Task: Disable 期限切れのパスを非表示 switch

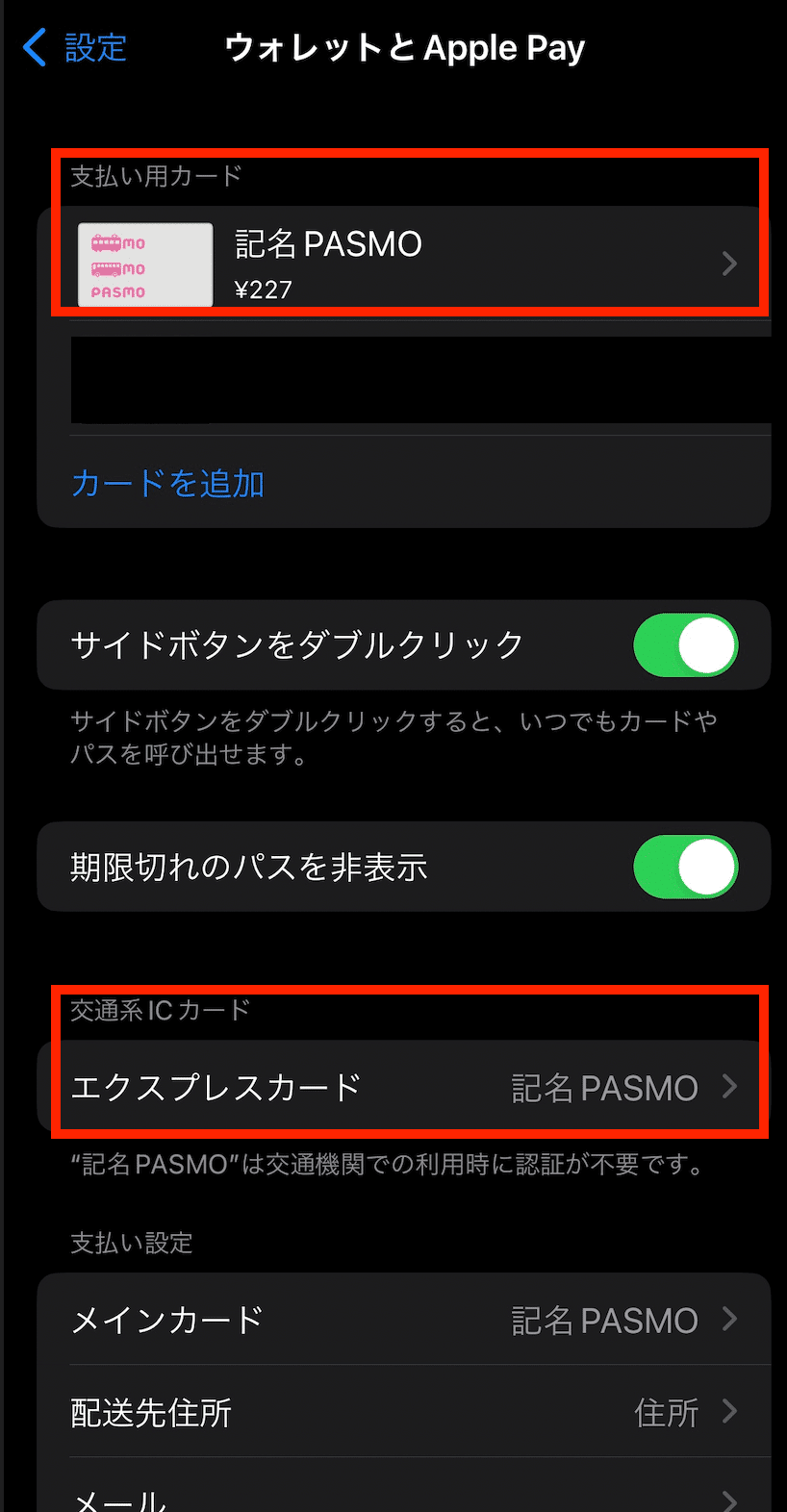Action: pyautogui.click(x=685, y=867)
